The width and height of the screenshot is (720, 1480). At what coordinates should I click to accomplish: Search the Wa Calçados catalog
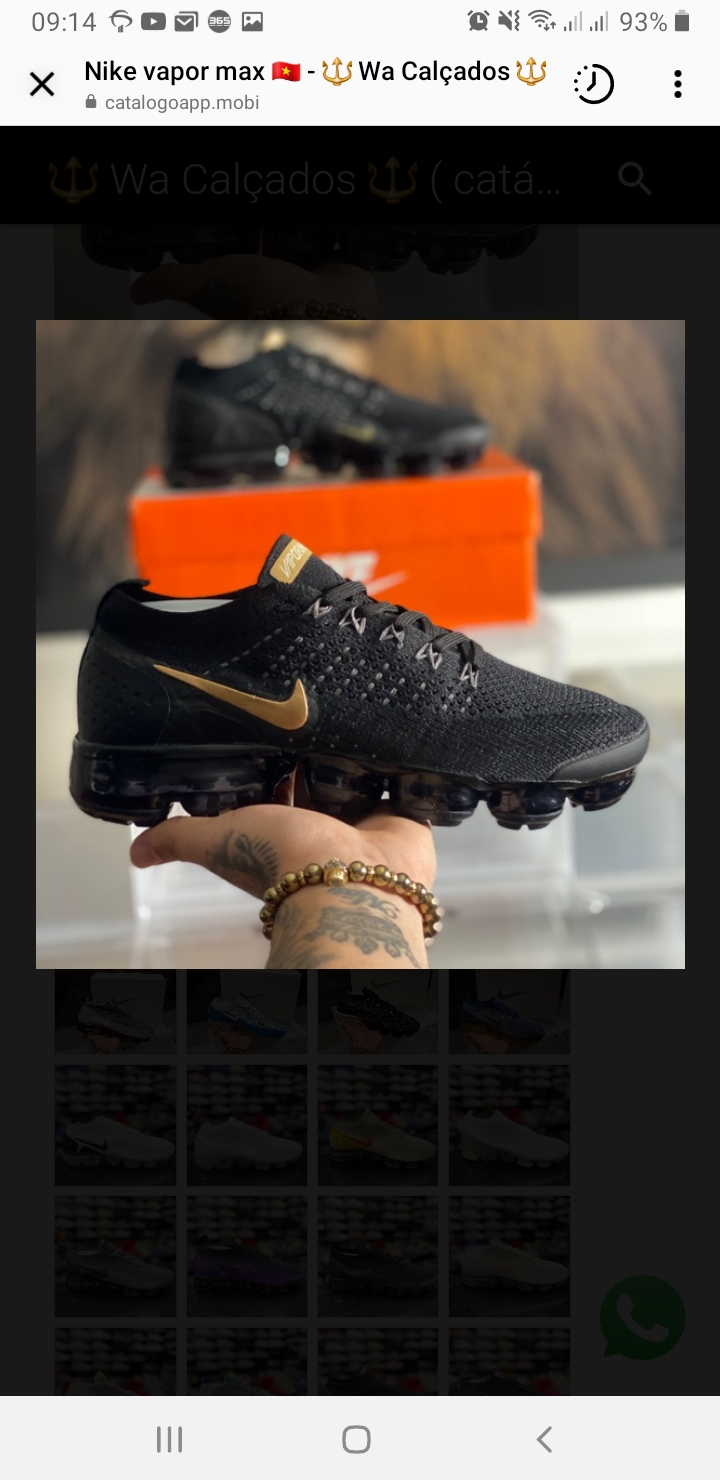(x=635, y=179)
